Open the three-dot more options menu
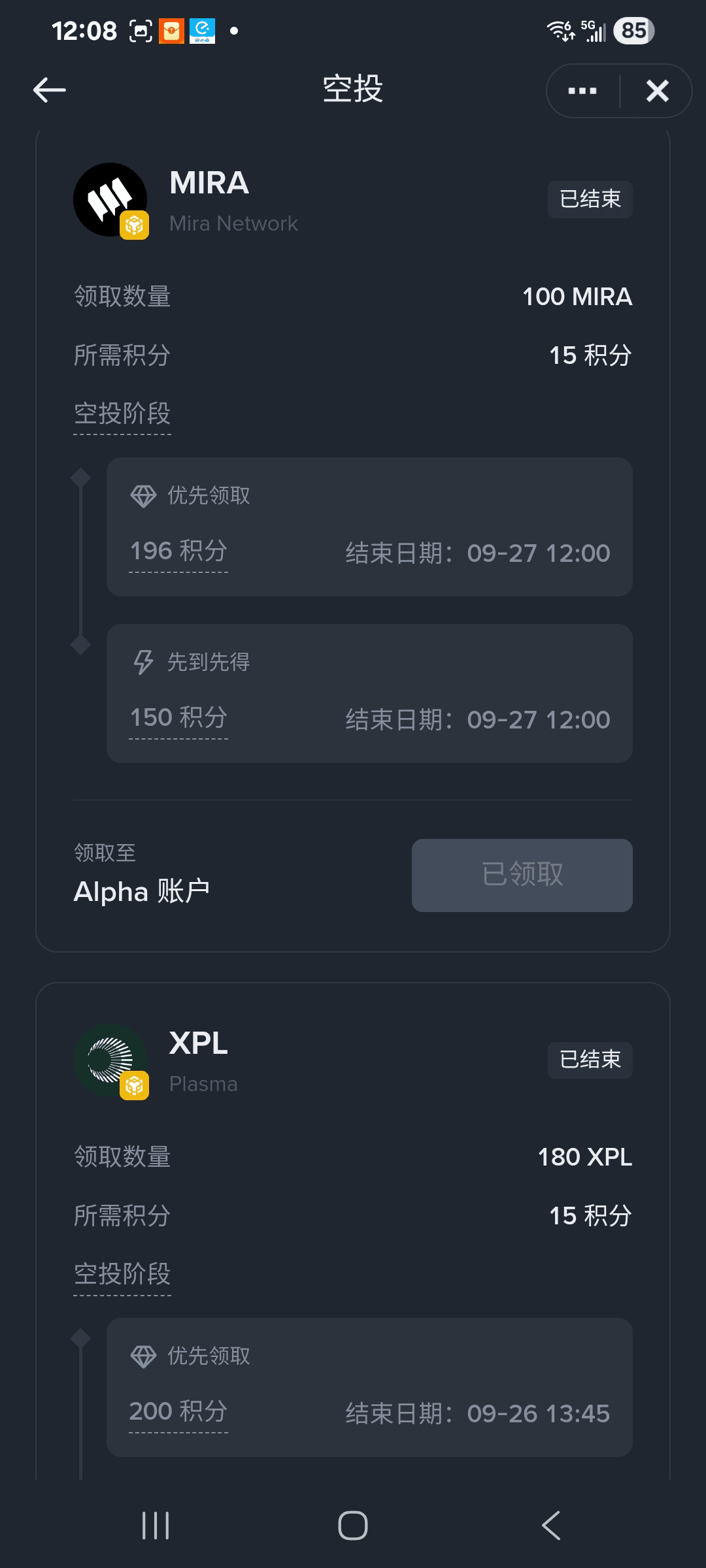This screenshot has width=706, height=1568. pyautogui.click(x=582, y=91)
